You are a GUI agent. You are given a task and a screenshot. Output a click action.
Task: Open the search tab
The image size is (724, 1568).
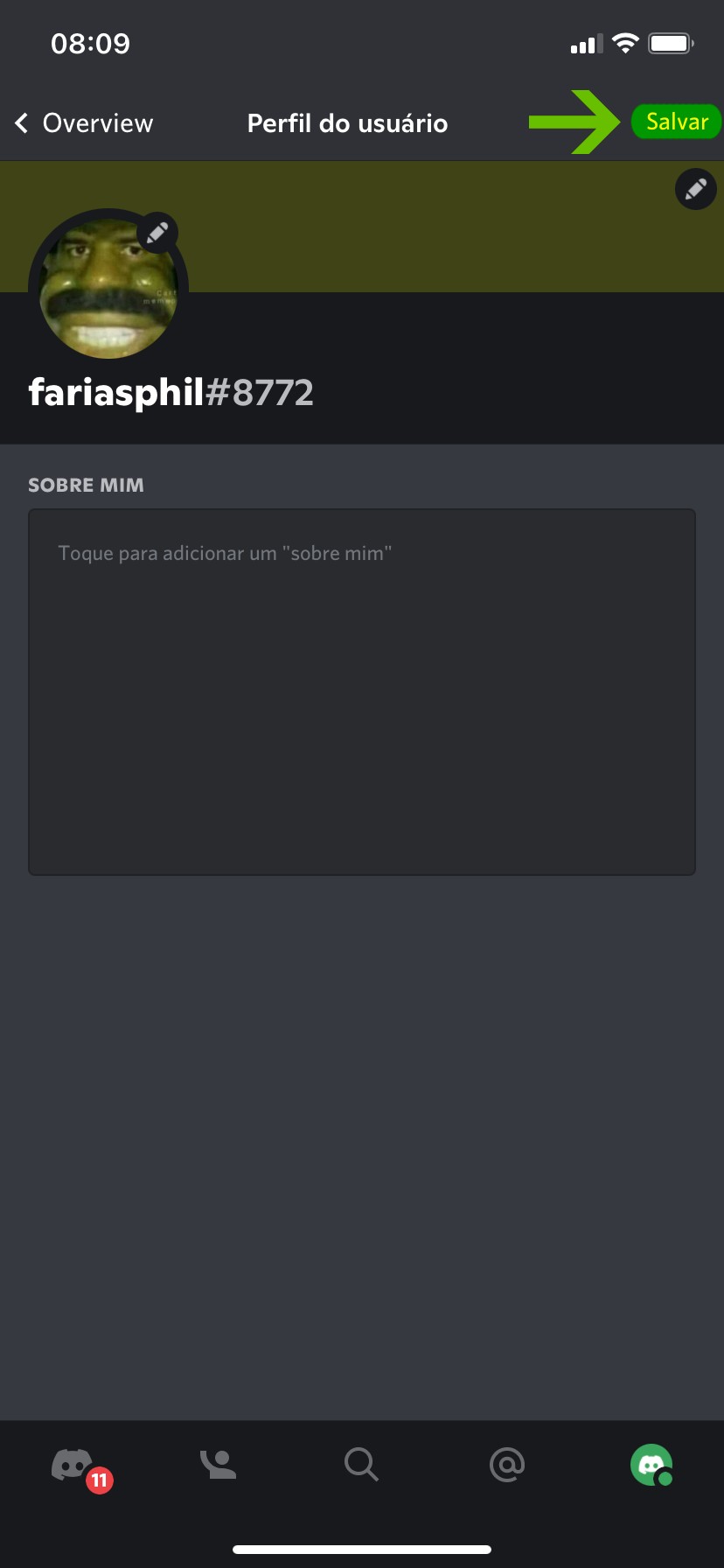pos(361,1464)
